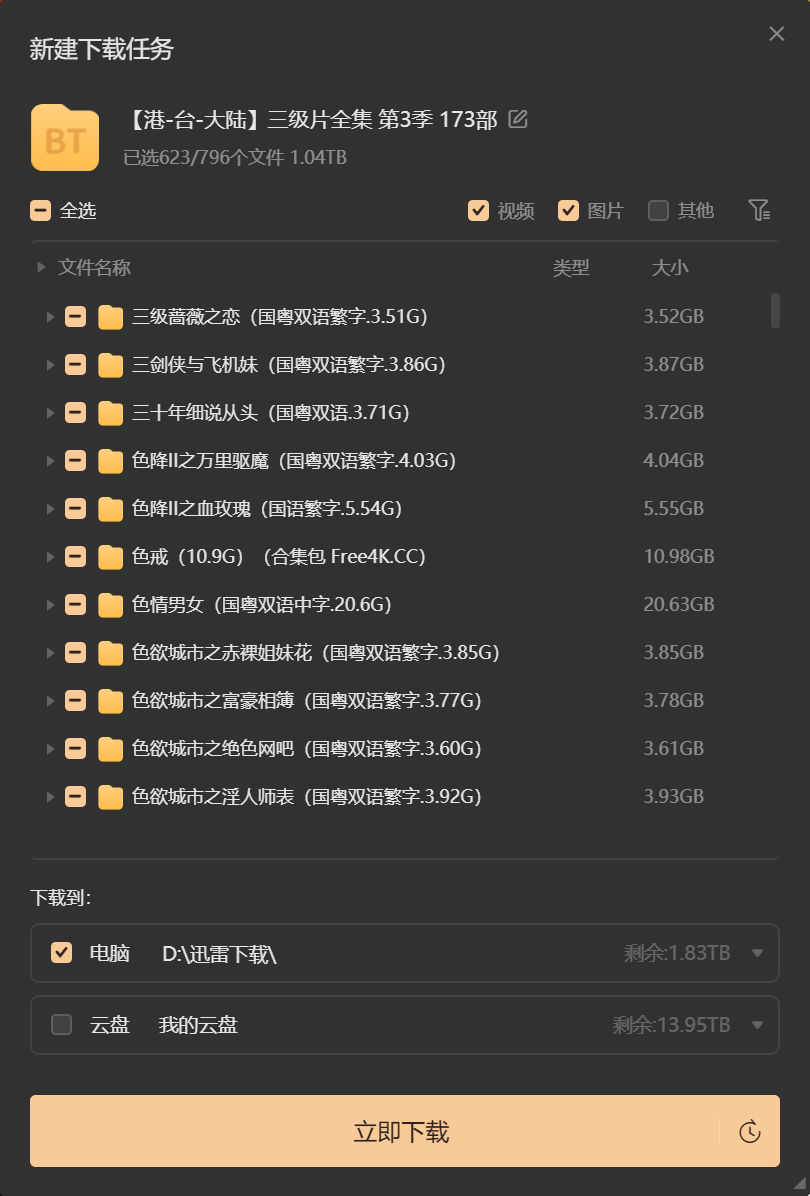Image resolution: width=810 pixels, height=1196 pixels.
Task: Open the scheduled download clock icon
Action: [749, 1132]
